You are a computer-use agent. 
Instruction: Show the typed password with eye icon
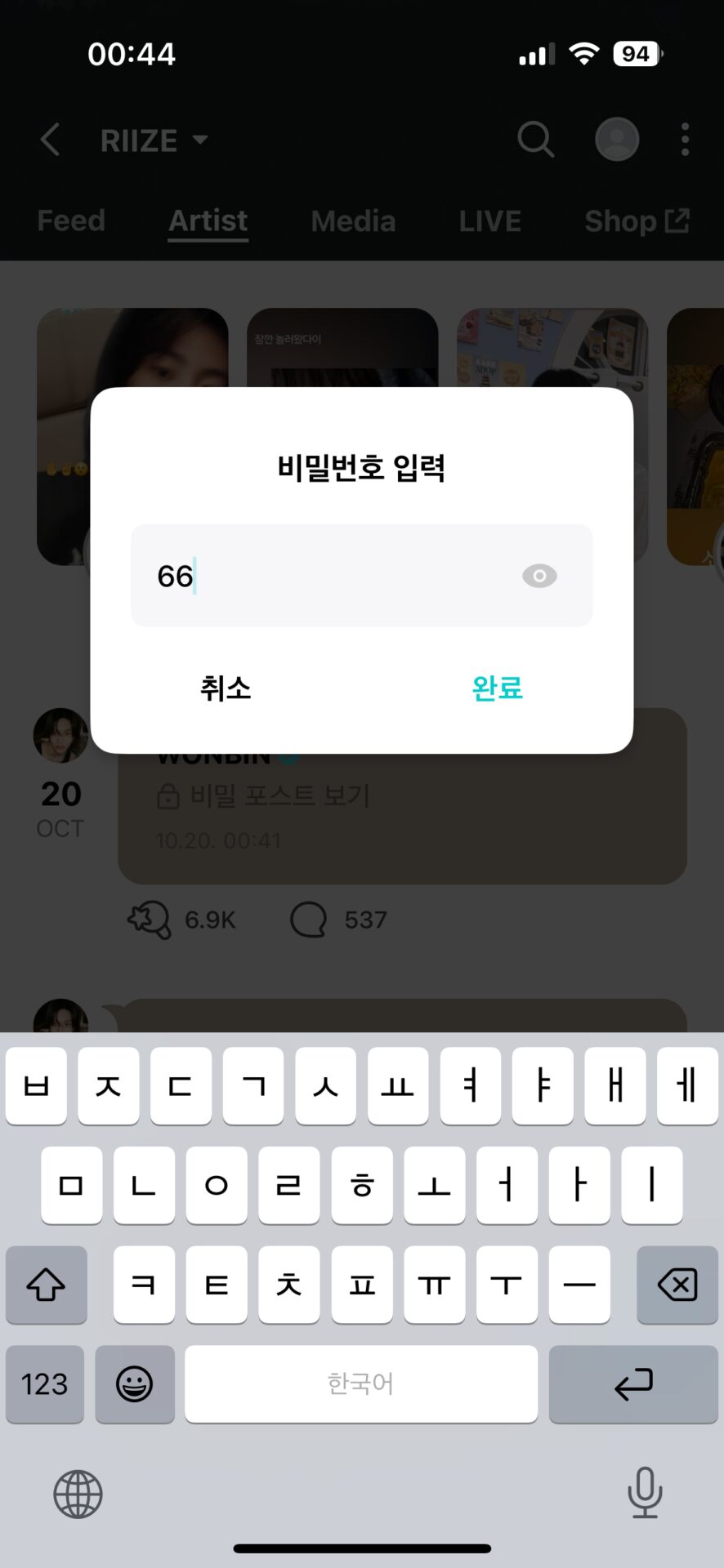click(539, 576)
